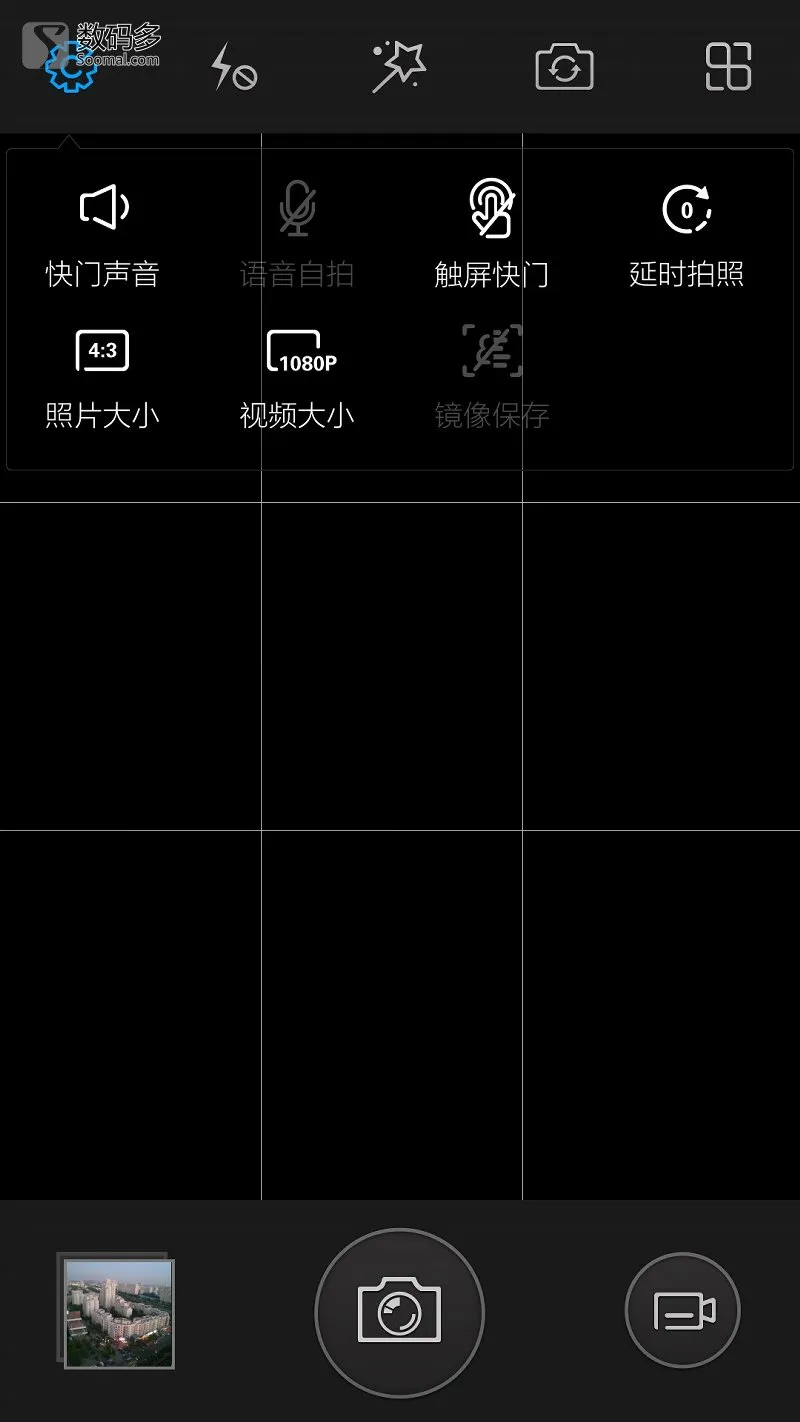Start video recording

coord(683,1311)
